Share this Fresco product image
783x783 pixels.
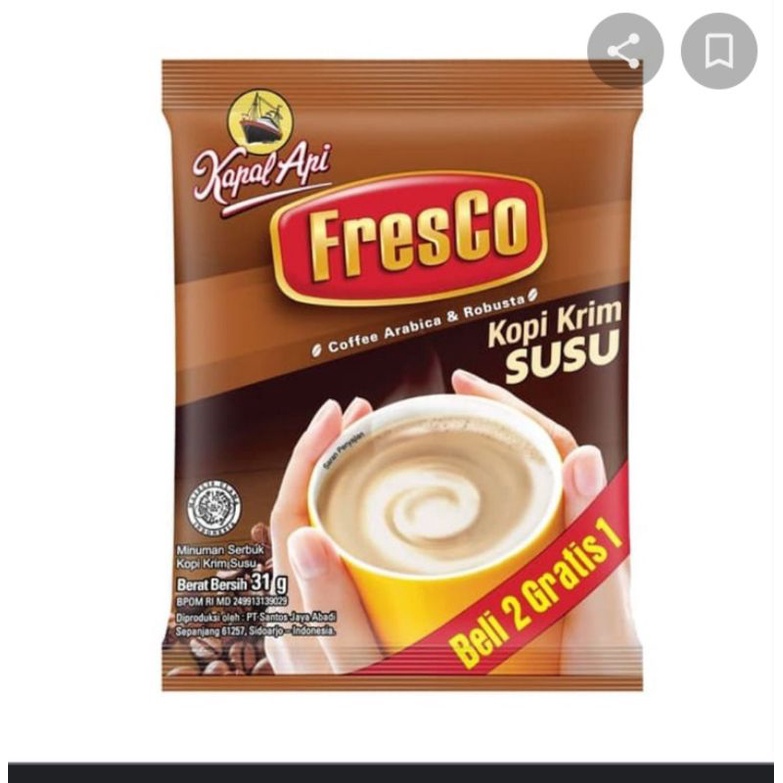point(625,51)
